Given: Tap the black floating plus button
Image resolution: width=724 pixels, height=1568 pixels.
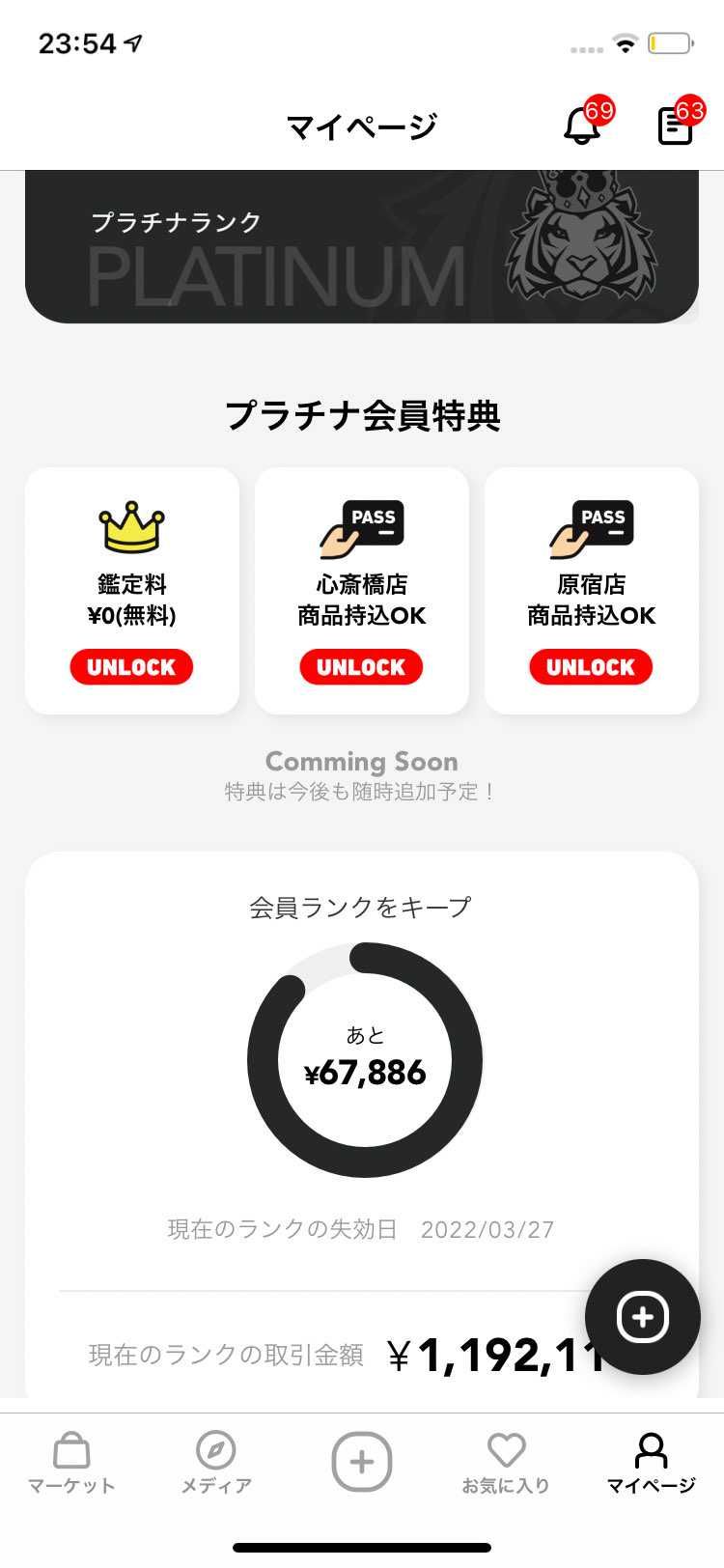Looking at the screenshot, I should coord(642,1317).
